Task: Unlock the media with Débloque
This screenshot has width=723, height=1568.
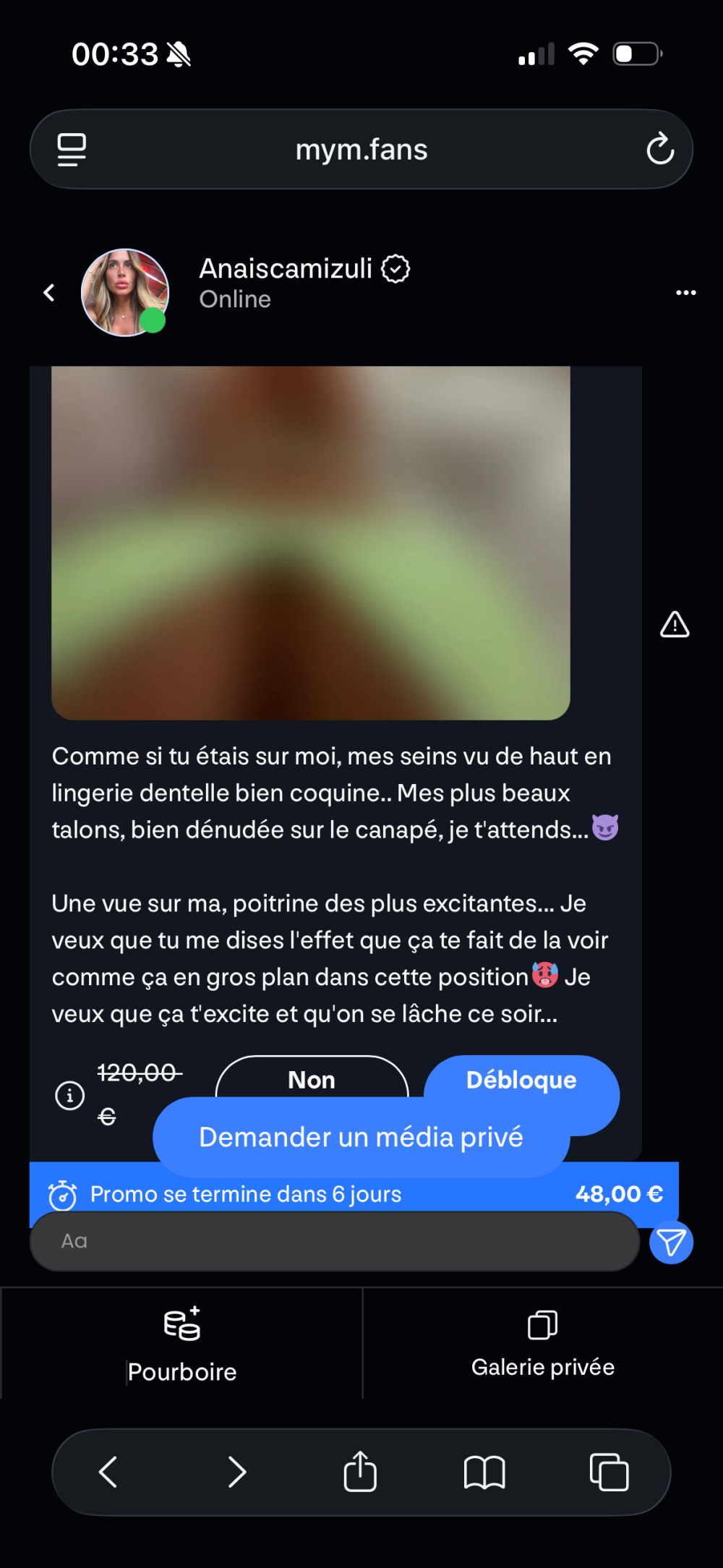Action: [521, 1079]
